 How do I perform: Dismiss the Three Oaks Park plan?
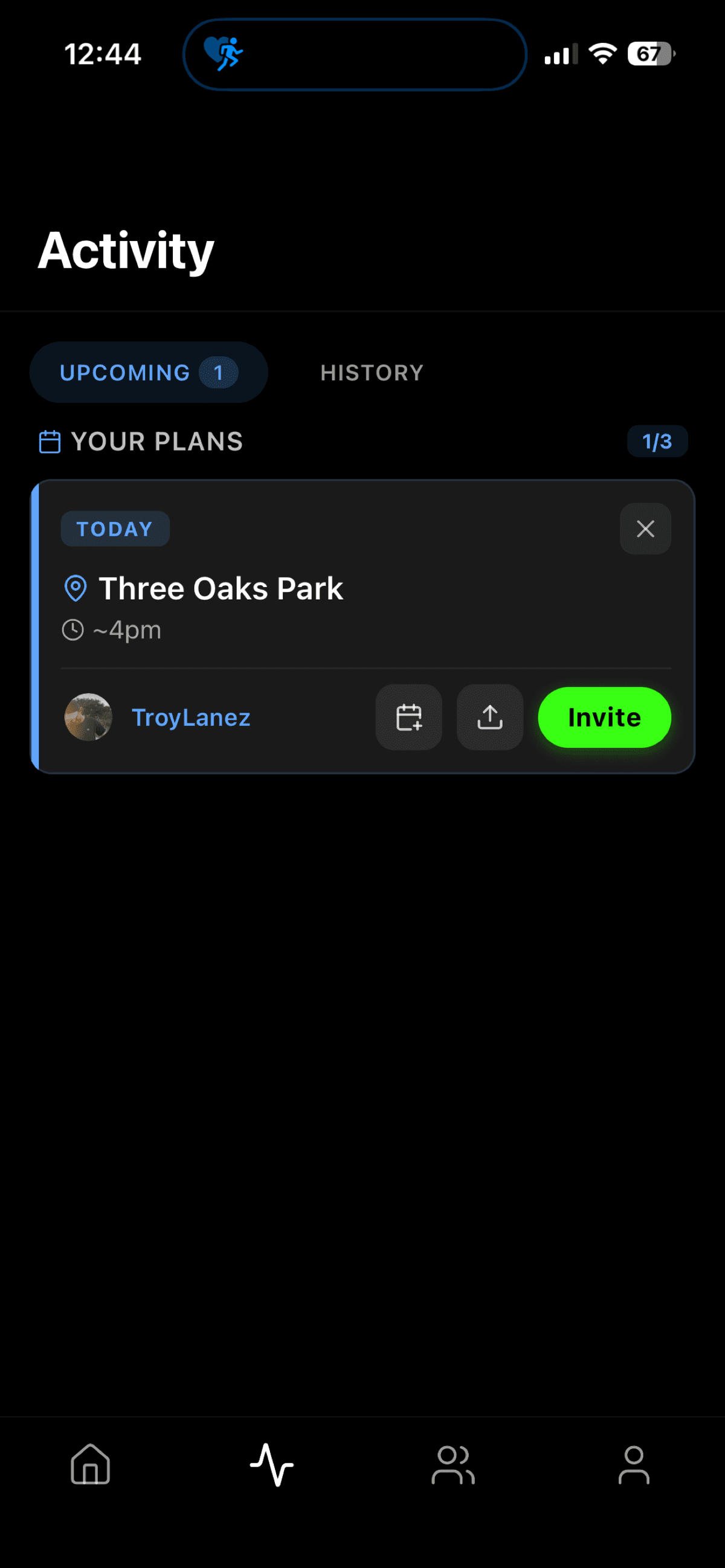click(x=645, y=529)
